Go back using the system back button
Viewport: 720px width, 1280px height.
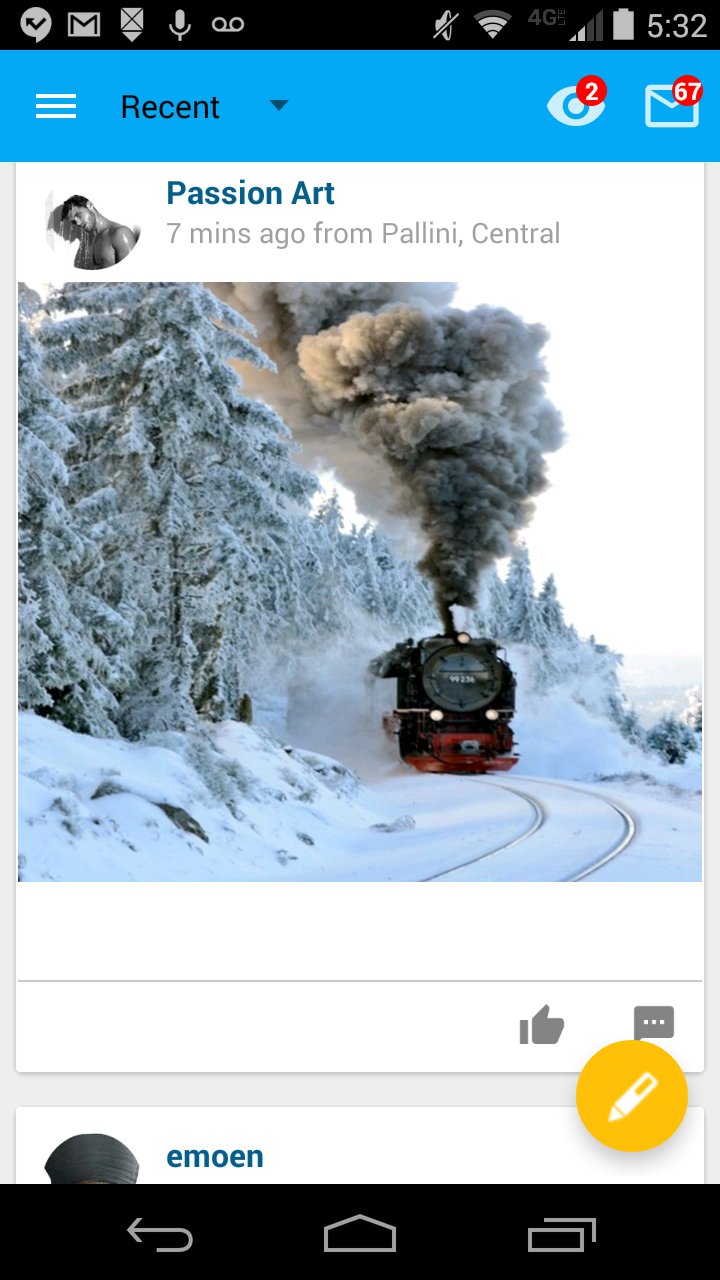(160, 1234)
